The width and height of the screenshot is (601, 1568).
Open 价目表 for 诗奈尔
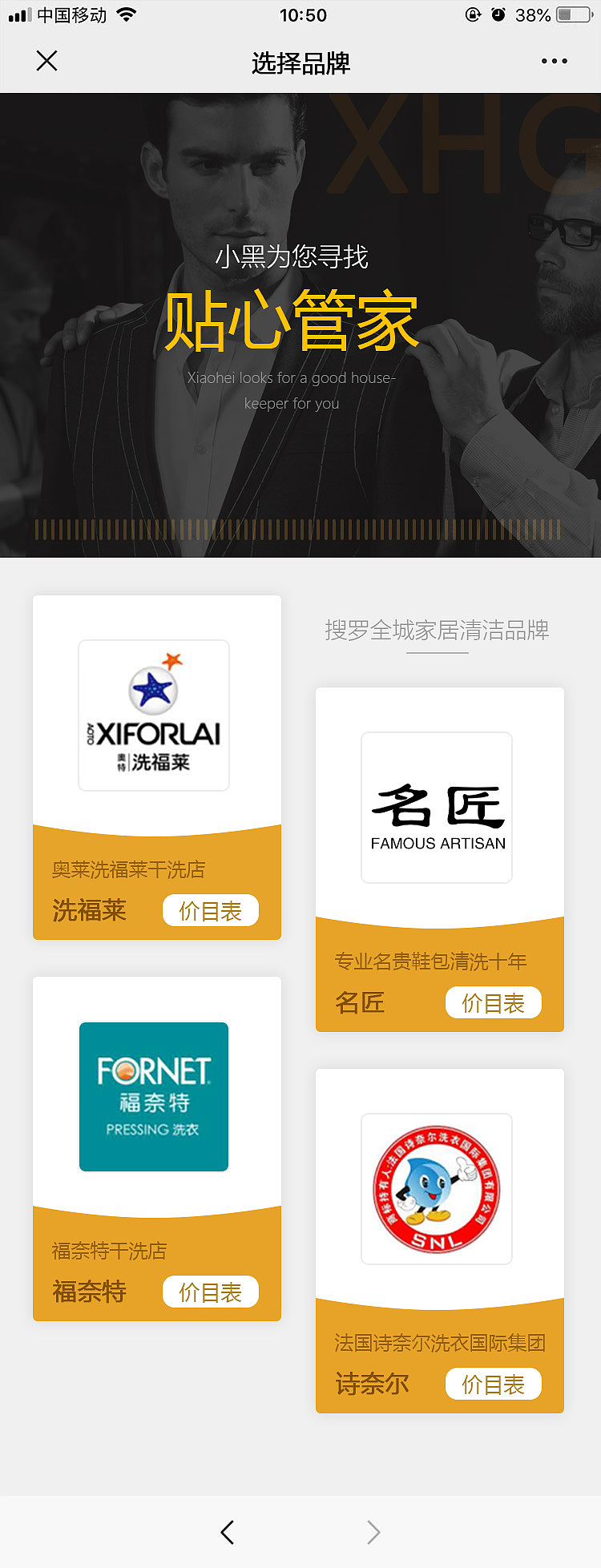(x=493, y=1385)
